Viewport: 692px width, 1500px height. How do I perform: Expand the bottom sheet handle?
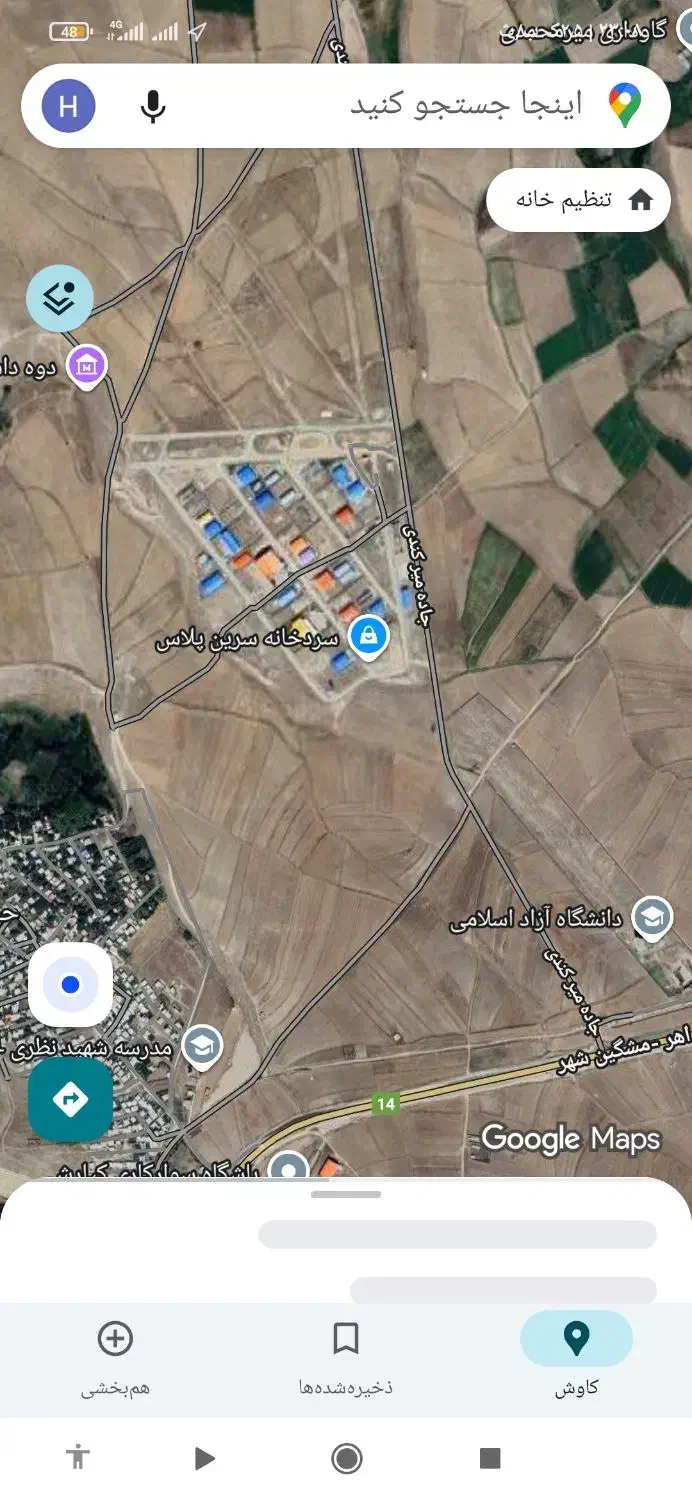(346, 1194)
